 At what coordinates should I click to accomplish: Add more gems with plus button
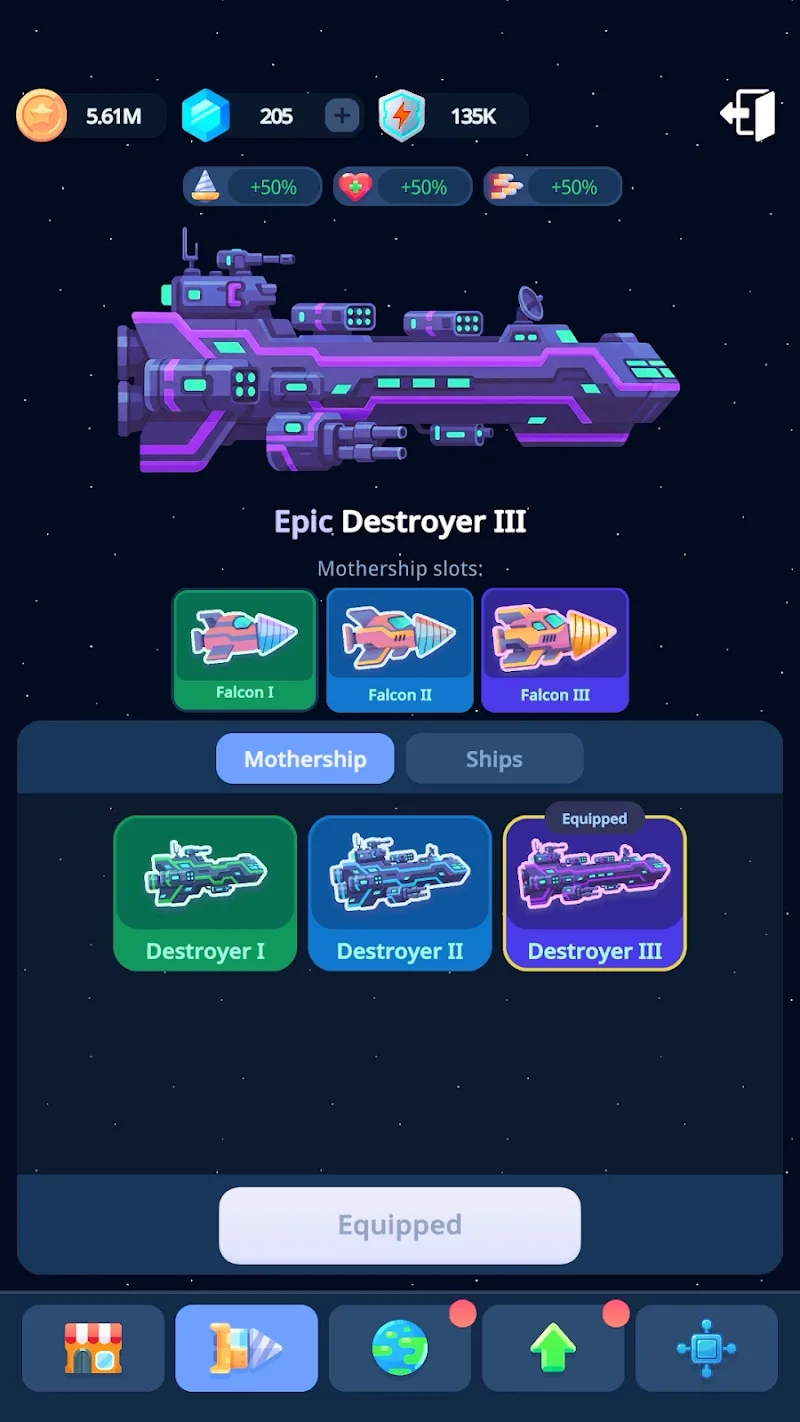[342, 116]
